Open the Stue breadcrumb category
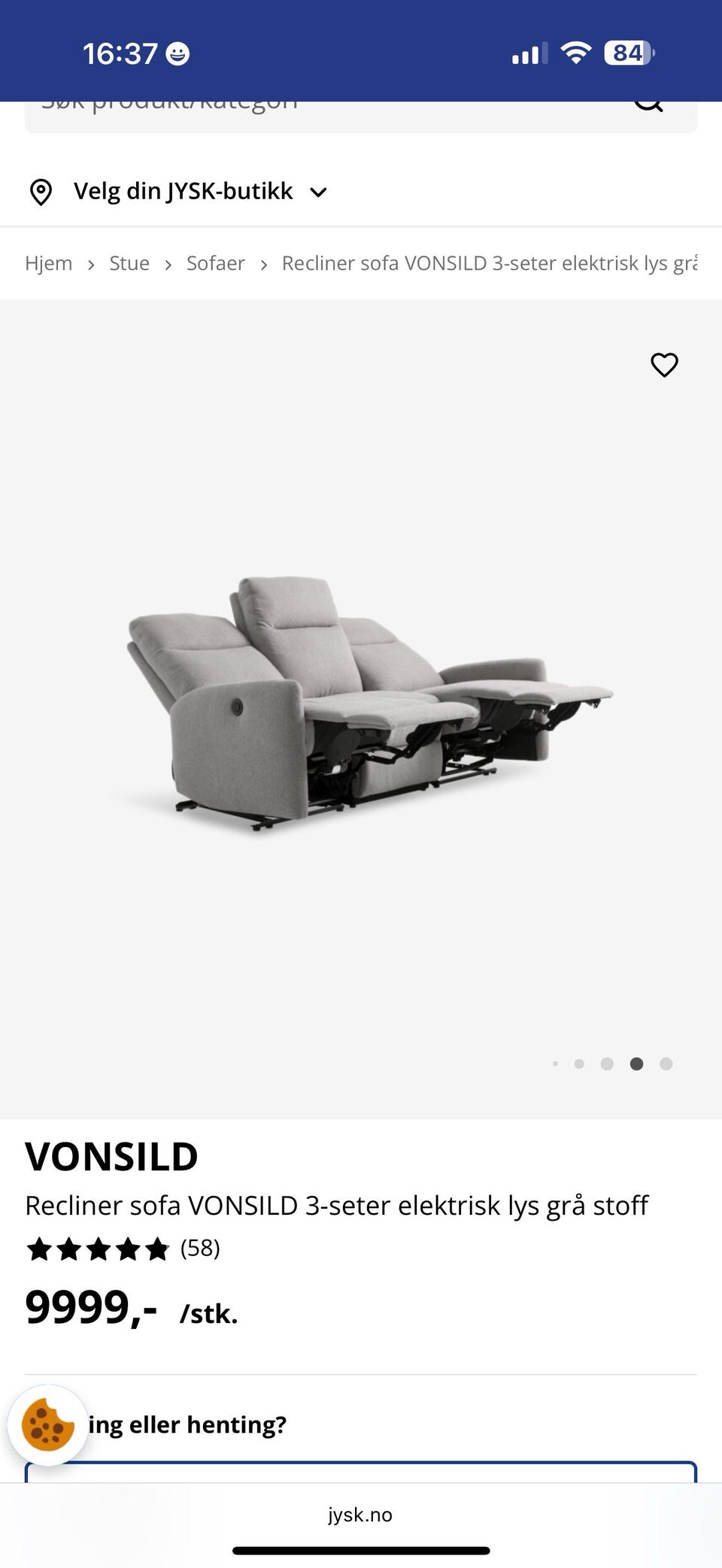Image resolution: width=722 pixels, height=1568 pixels. click(129, 264)
